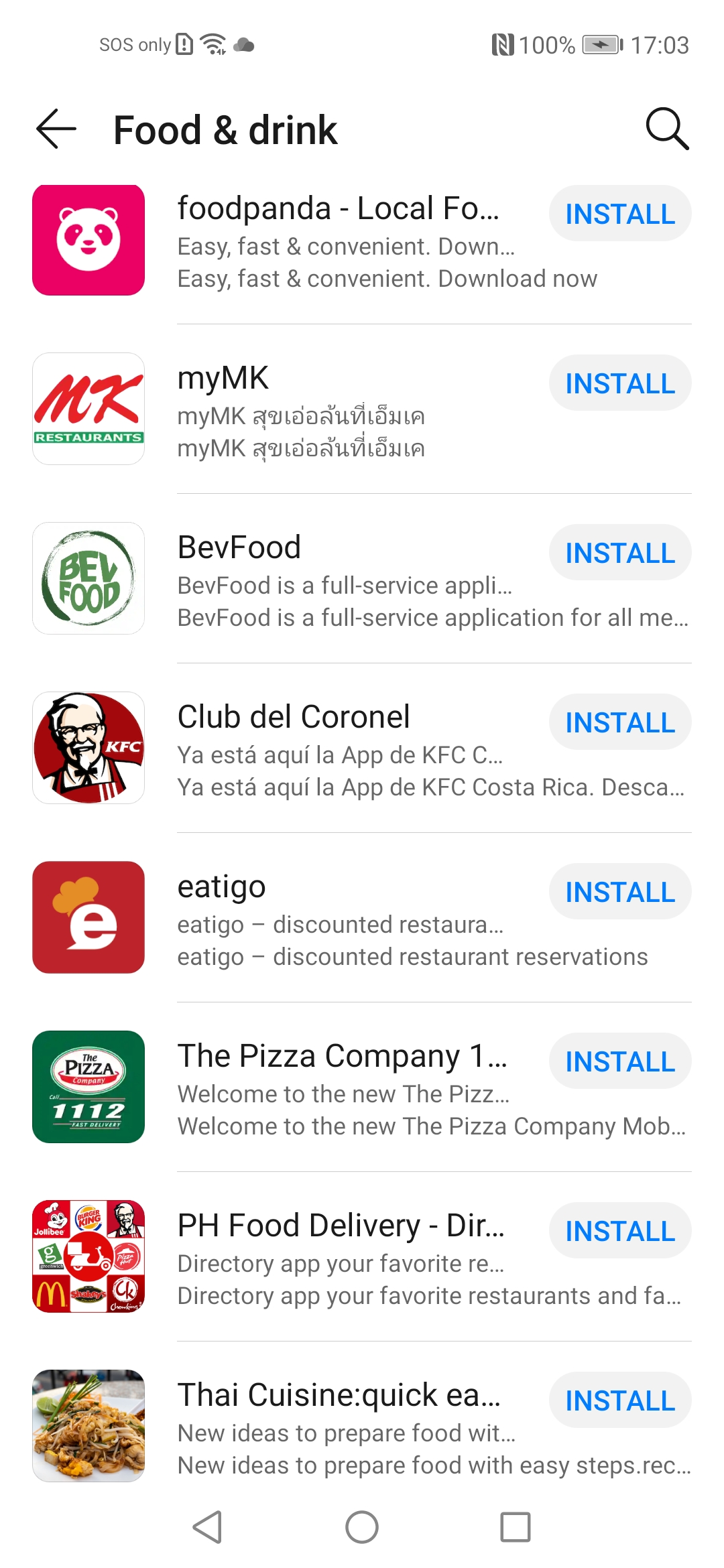This screenshot has height=1568, width=724.
Task: View The Pizza Company app page
Action: pos(342,1057)
